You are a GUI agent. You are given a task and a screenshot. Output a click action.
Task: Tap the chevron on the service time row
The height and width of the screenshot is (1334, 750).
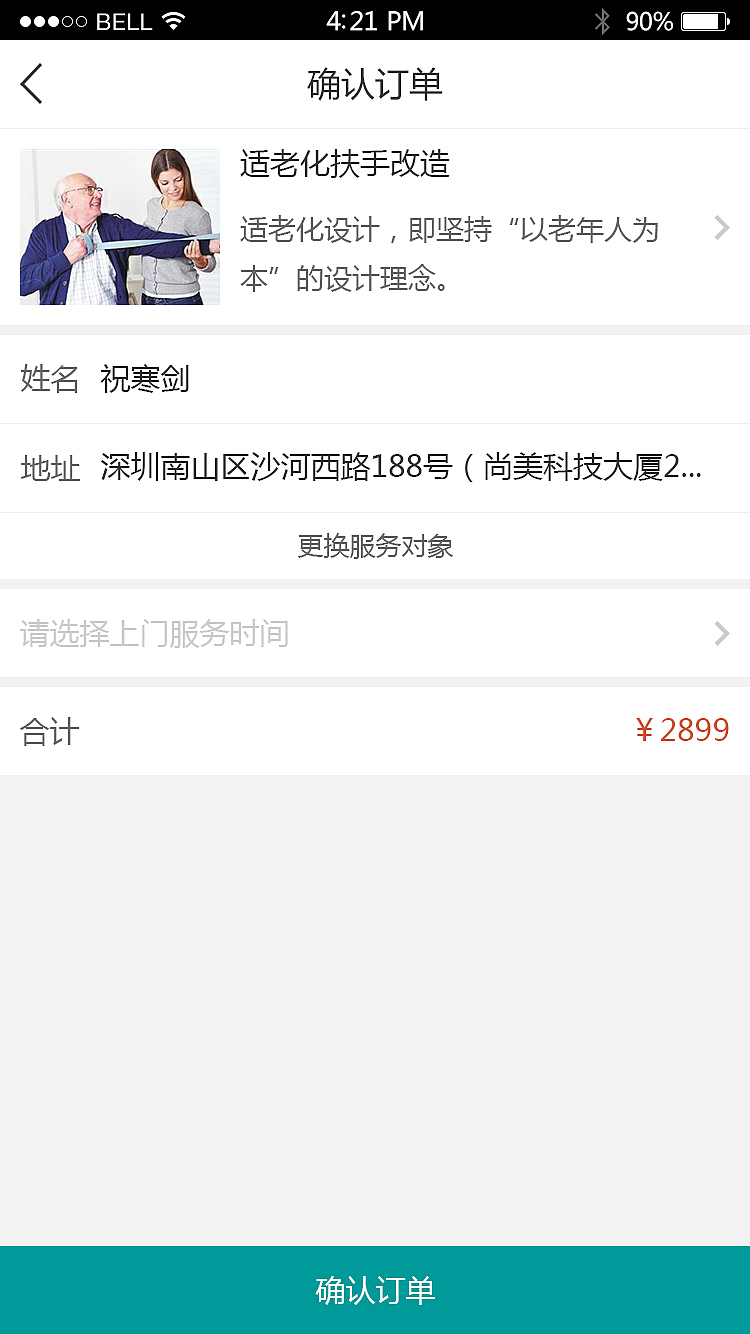click(x=722, y=633)
